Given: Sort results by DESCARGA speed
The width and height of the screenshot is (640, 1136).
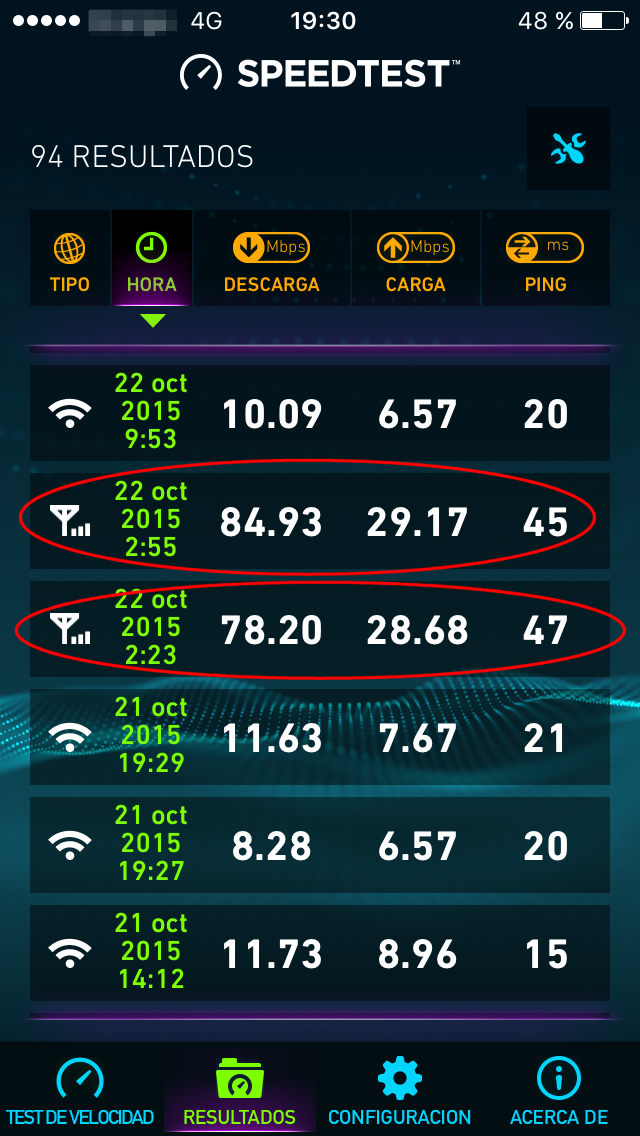Looking at the screenshot, I should point(272,259).
